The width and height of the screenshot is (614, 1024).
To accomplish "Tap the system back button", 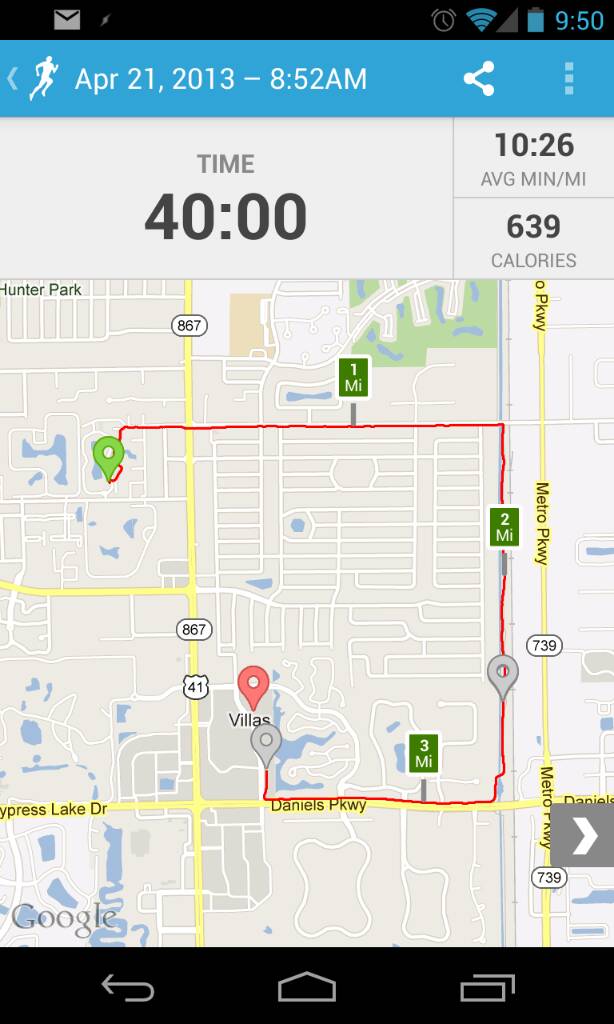I will [128, 988].
